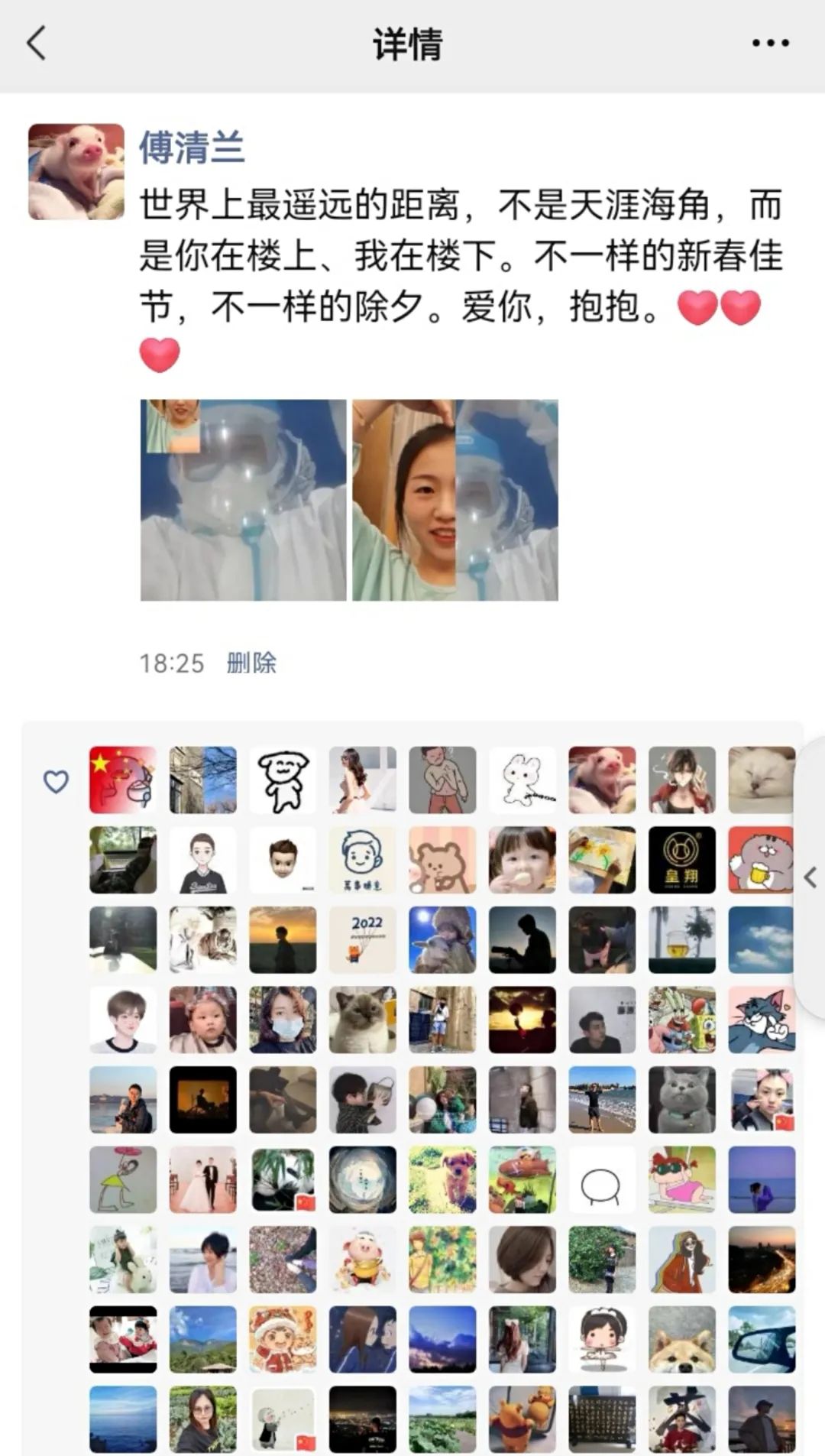
Task: Open the three-dot overflow menu
Action: point(770,43)
